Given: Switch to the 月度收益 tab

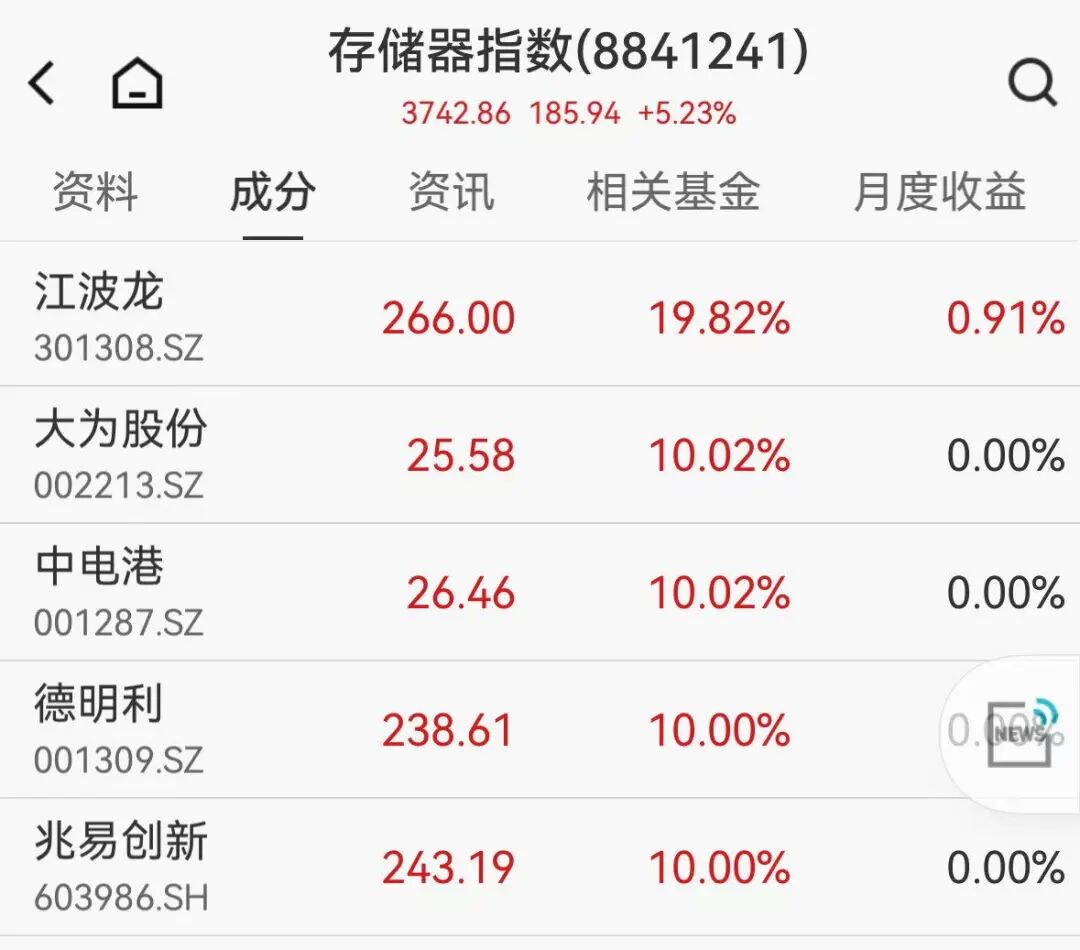Looking at the screenshot, I should [939, 192].
